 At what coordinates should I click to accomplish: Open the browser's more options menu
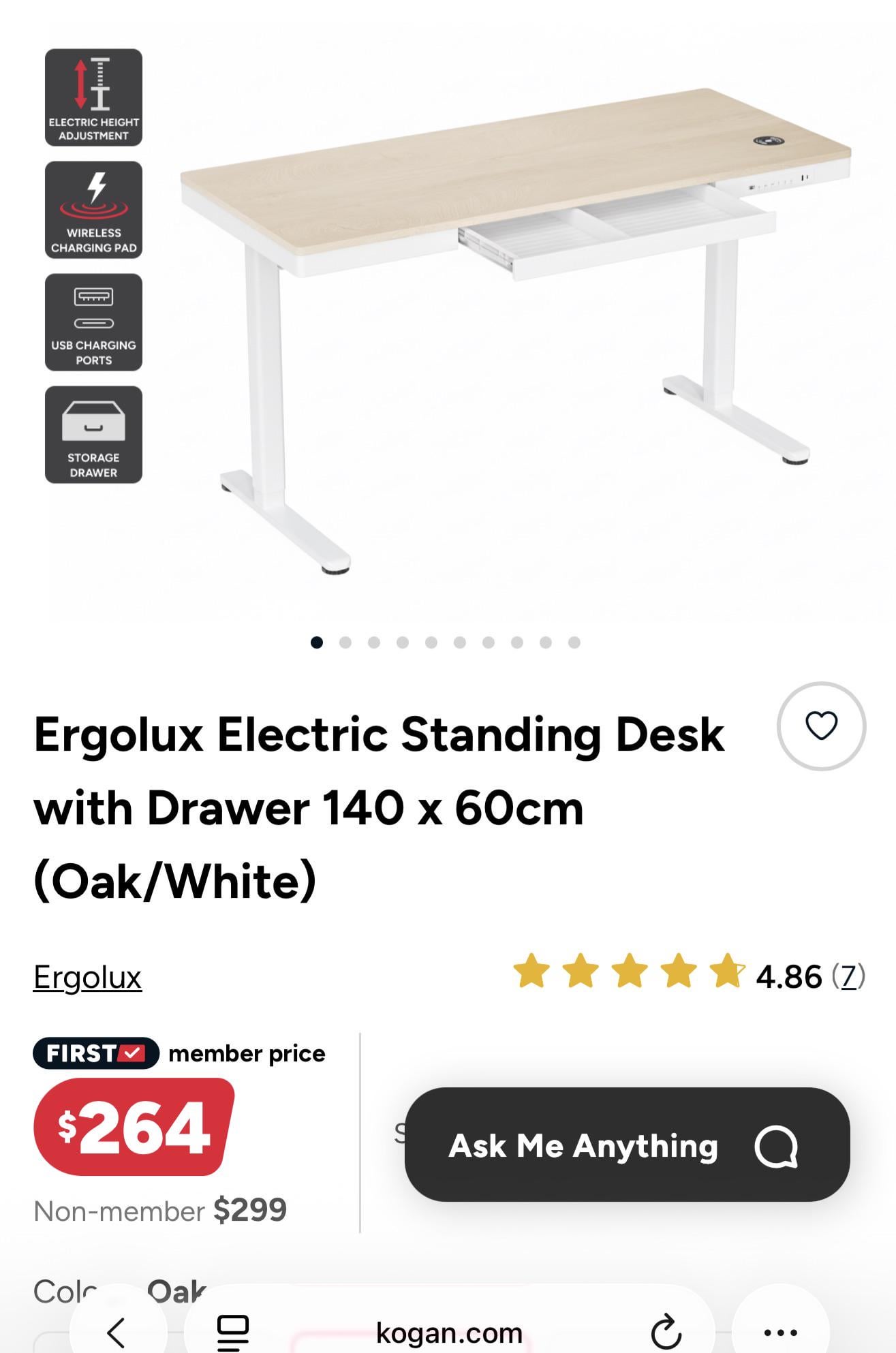click(780, 1332)
